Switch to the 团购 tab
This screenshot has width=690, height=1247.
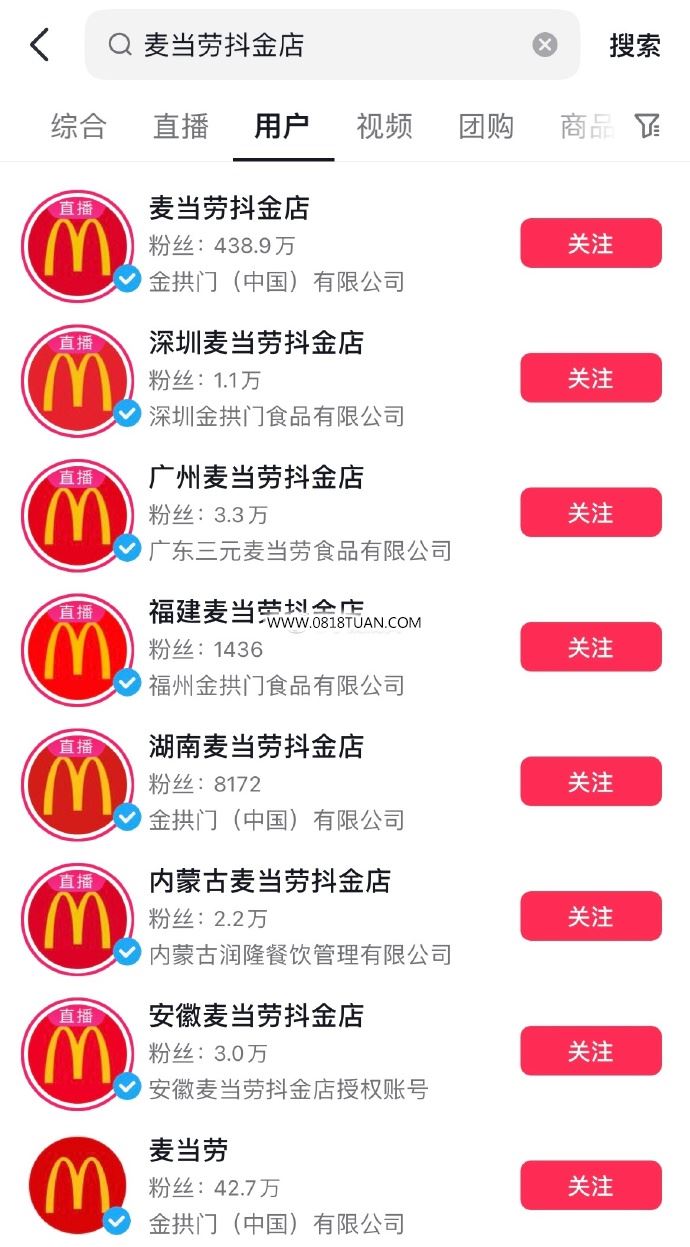pyautogui.click(x=486, y=126)
